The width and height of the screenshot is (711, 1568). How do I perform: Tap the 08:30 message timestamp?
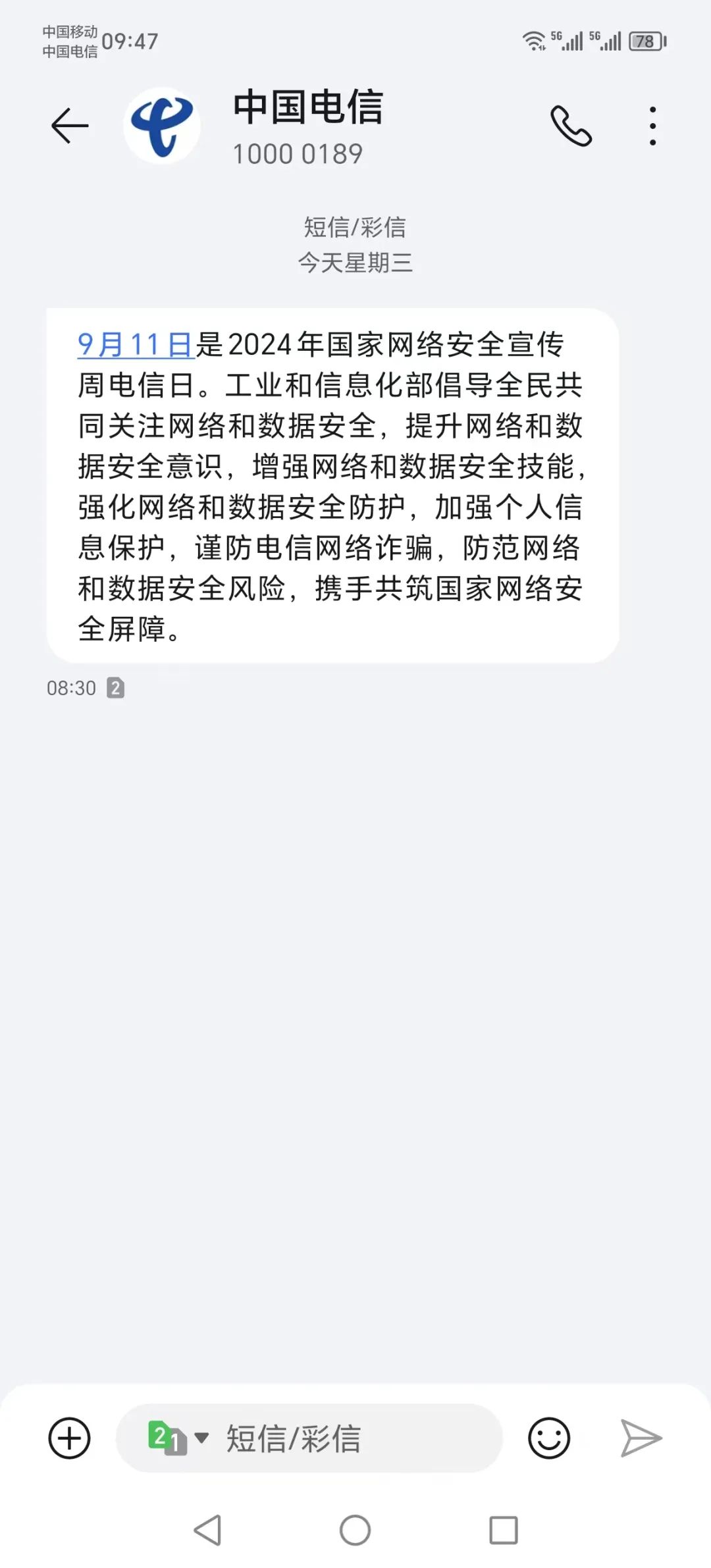(71, 687)
